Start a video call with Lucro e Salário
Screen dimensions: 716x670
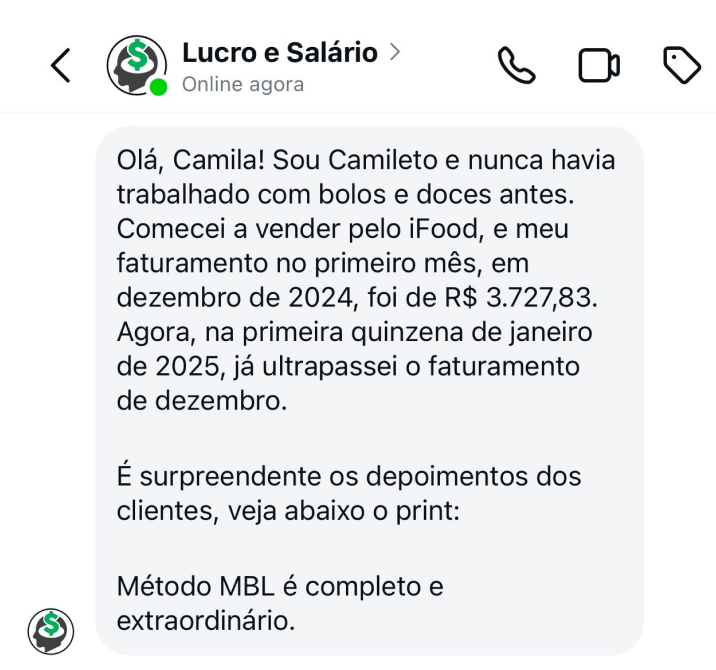pyautogui.click(x=598, y=67)
